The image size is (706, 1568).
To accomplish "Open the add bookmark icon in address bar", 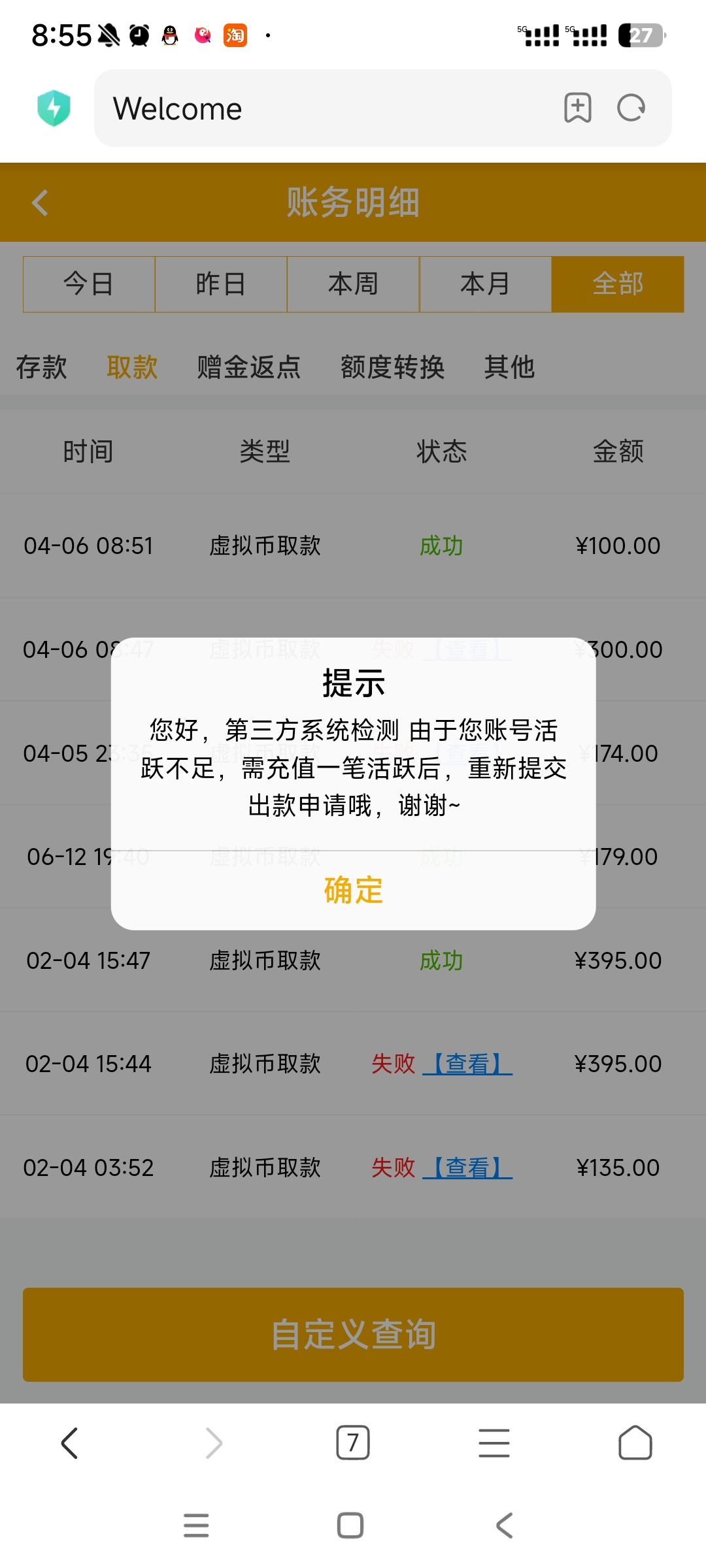I will pos(578,108).
